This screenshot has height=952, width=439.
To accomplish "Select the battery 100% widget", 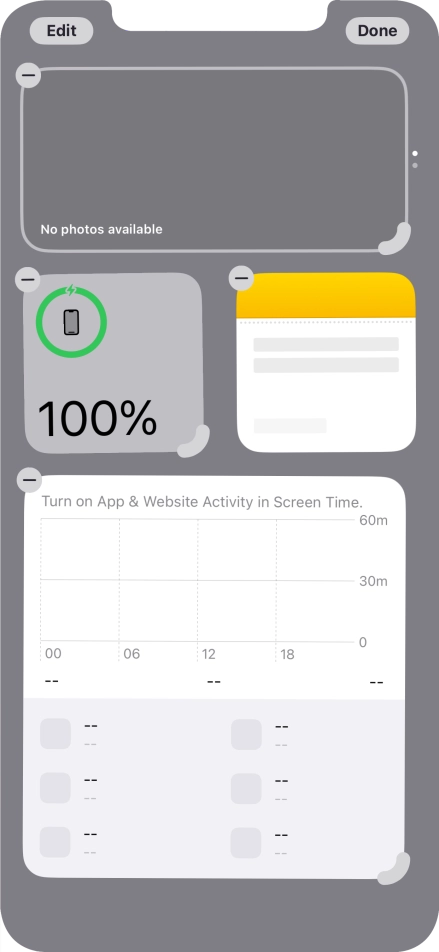I will (x=114, y=363).
